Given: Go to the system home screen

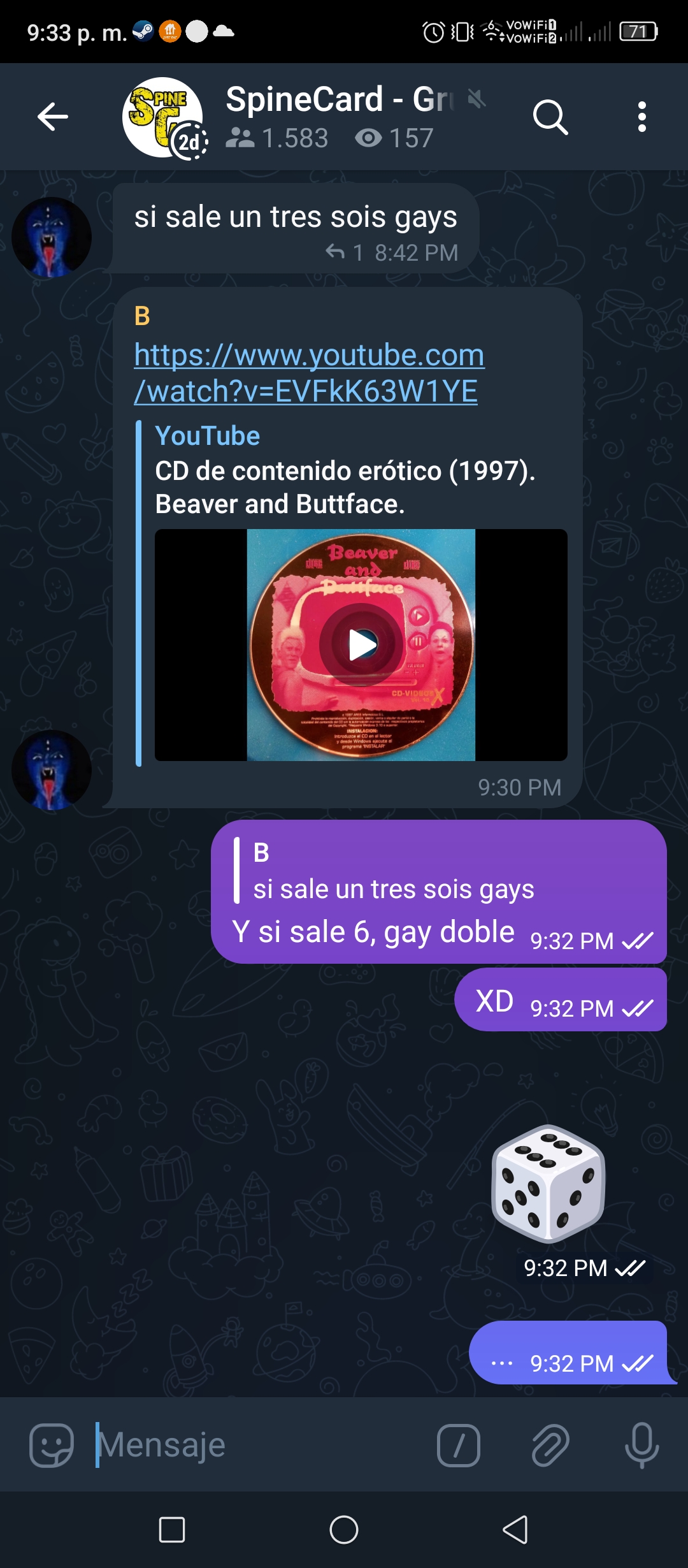Looking at the screenshot, I should coord(344,1530).
